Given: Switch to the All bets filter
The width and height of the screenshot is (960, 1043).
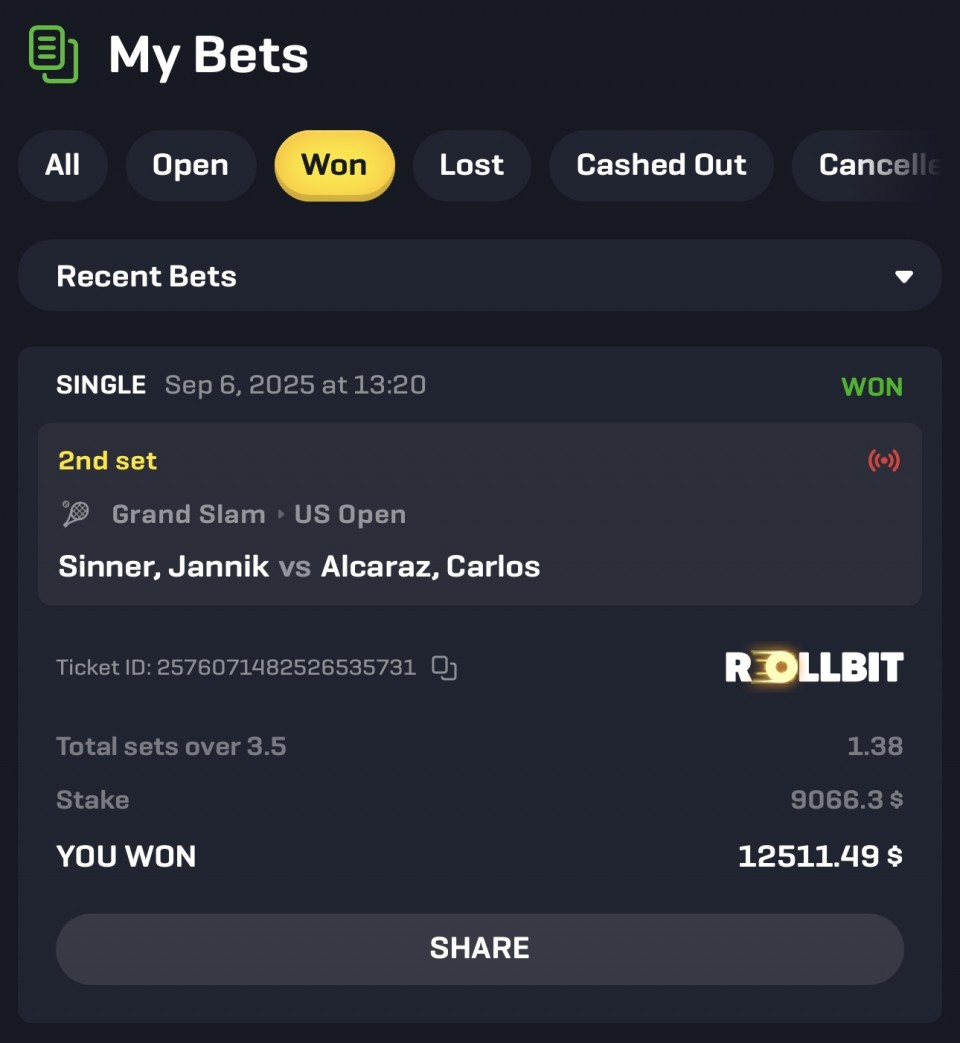Looking at the screenshot, I should (x=62, y=165).
